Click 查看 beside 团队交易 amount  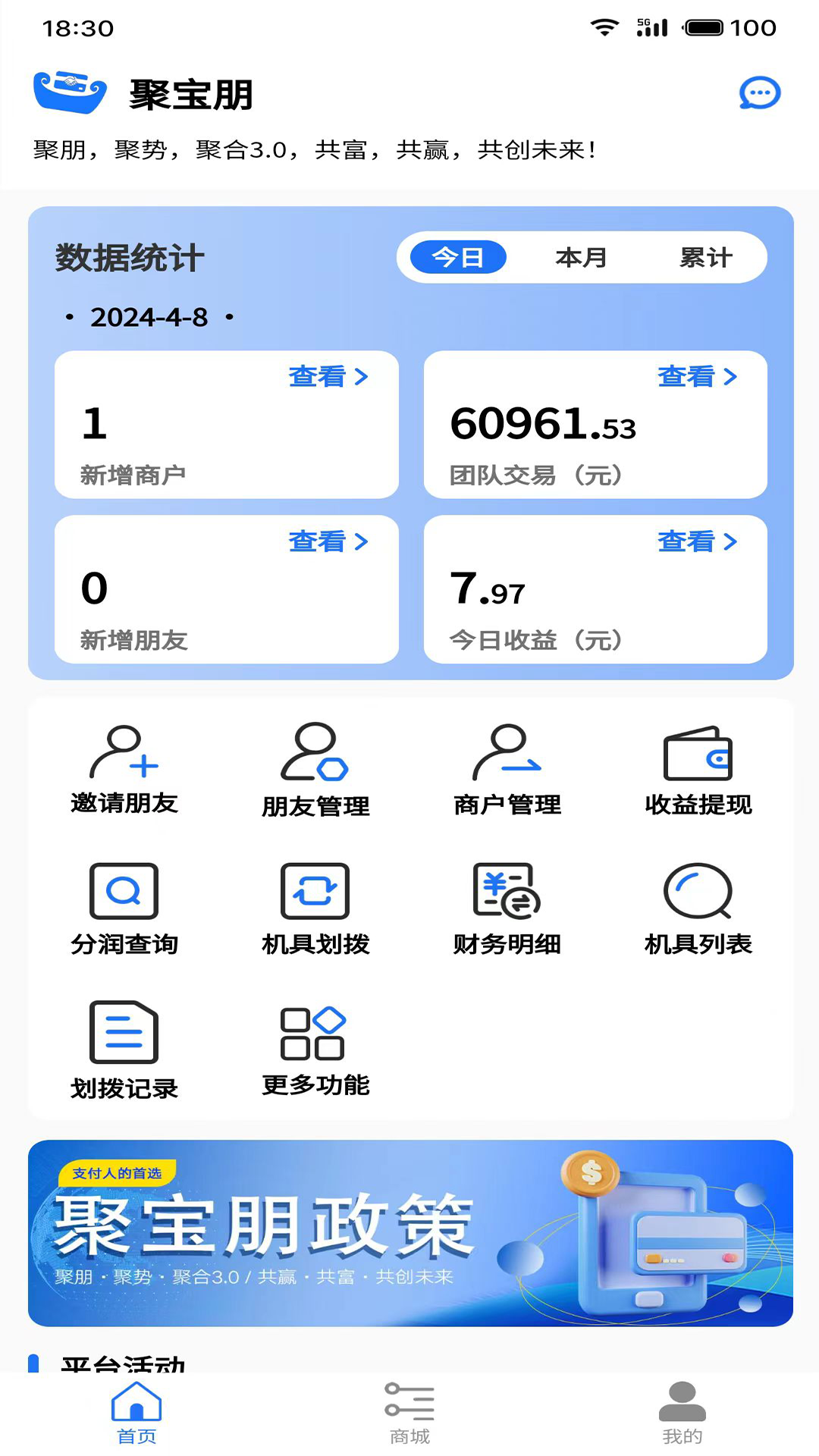pyautogui.click(x=698, y=377)
